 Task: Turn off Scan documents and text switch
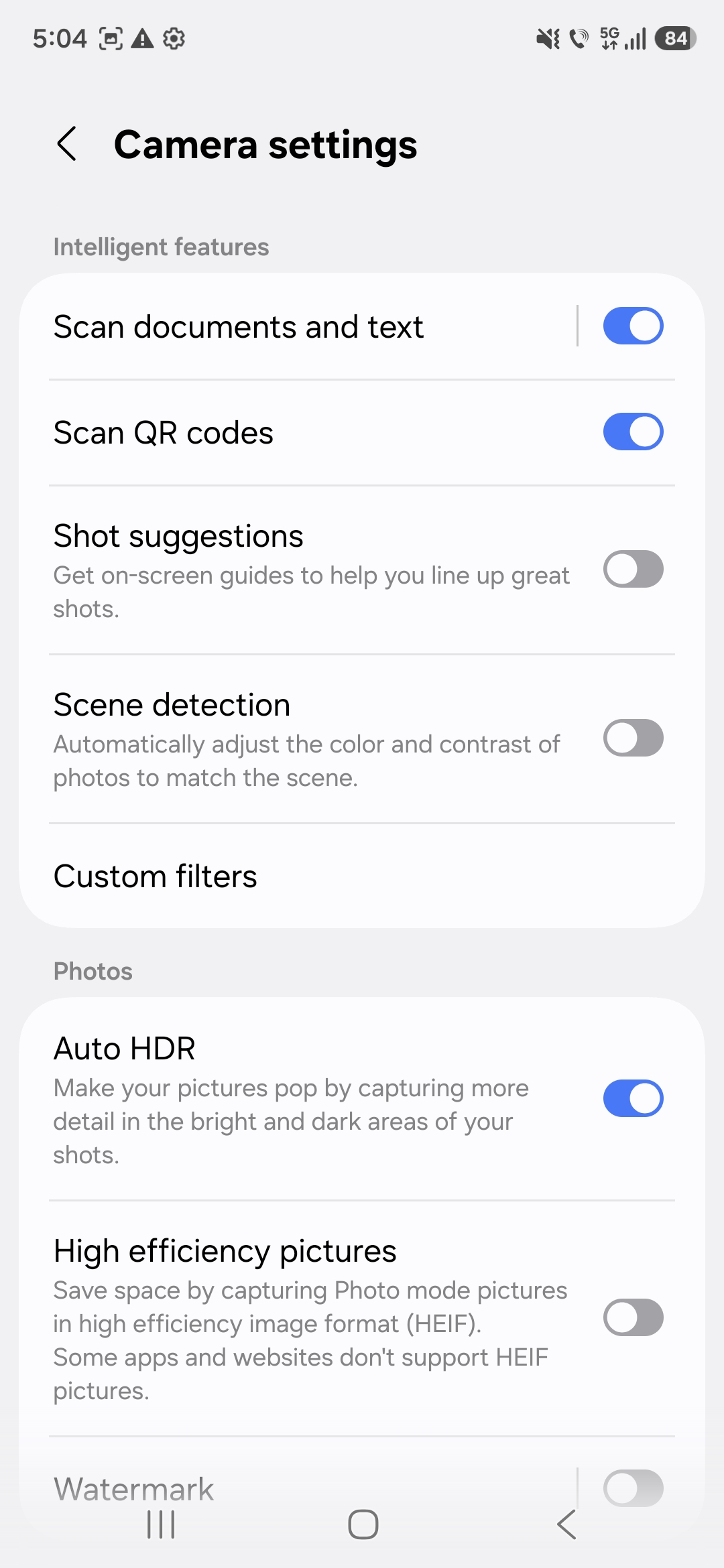point(633,326)
